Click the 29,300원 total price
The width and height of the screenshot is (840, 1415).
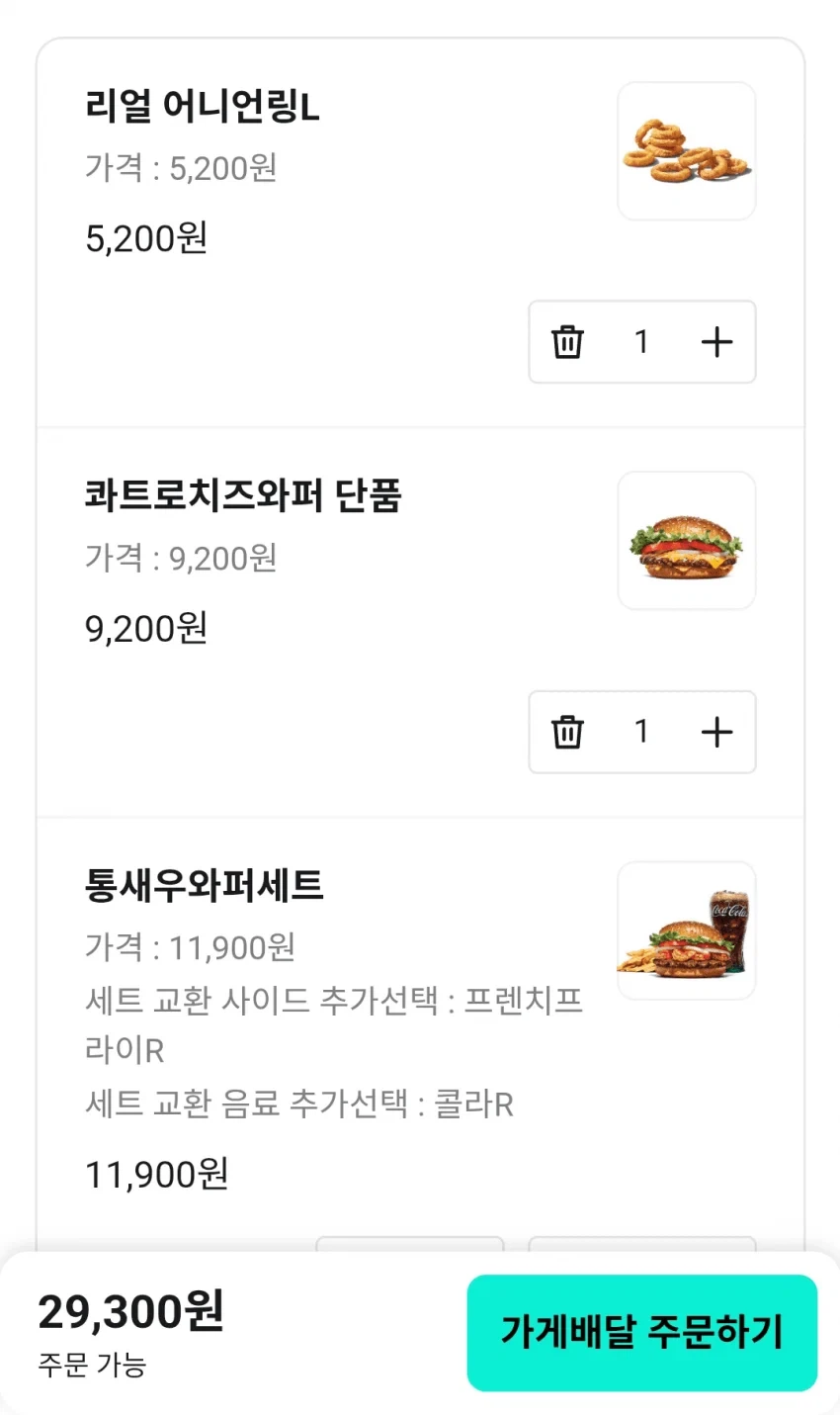click(x=131, y=1311)
